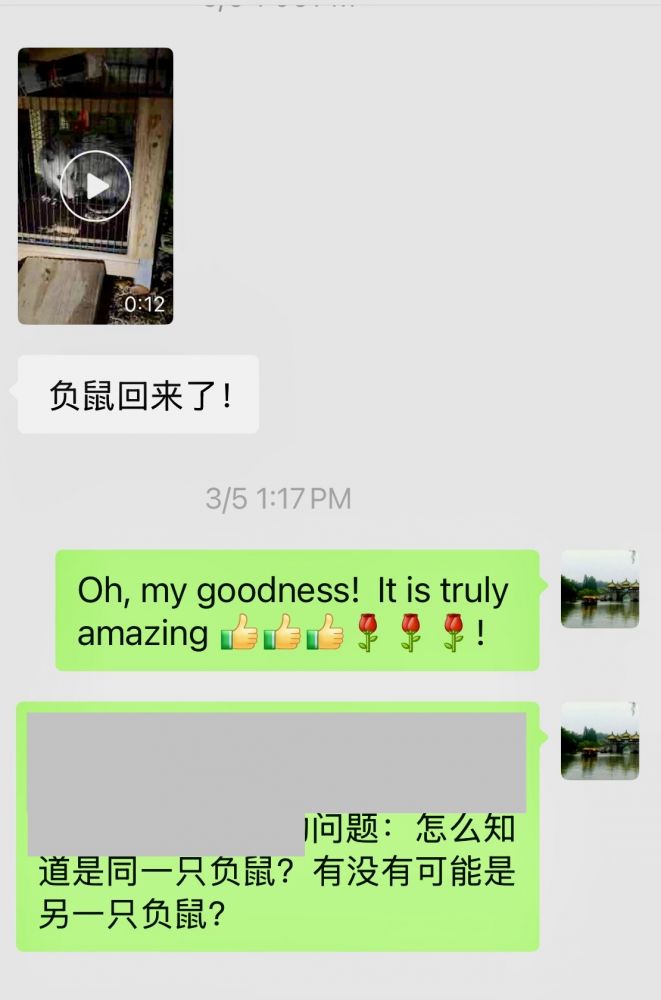Screen dimensions: 661x1000
Task: Open sender avatar beside the 负鼠 question message
Action: tap(599, 741)
